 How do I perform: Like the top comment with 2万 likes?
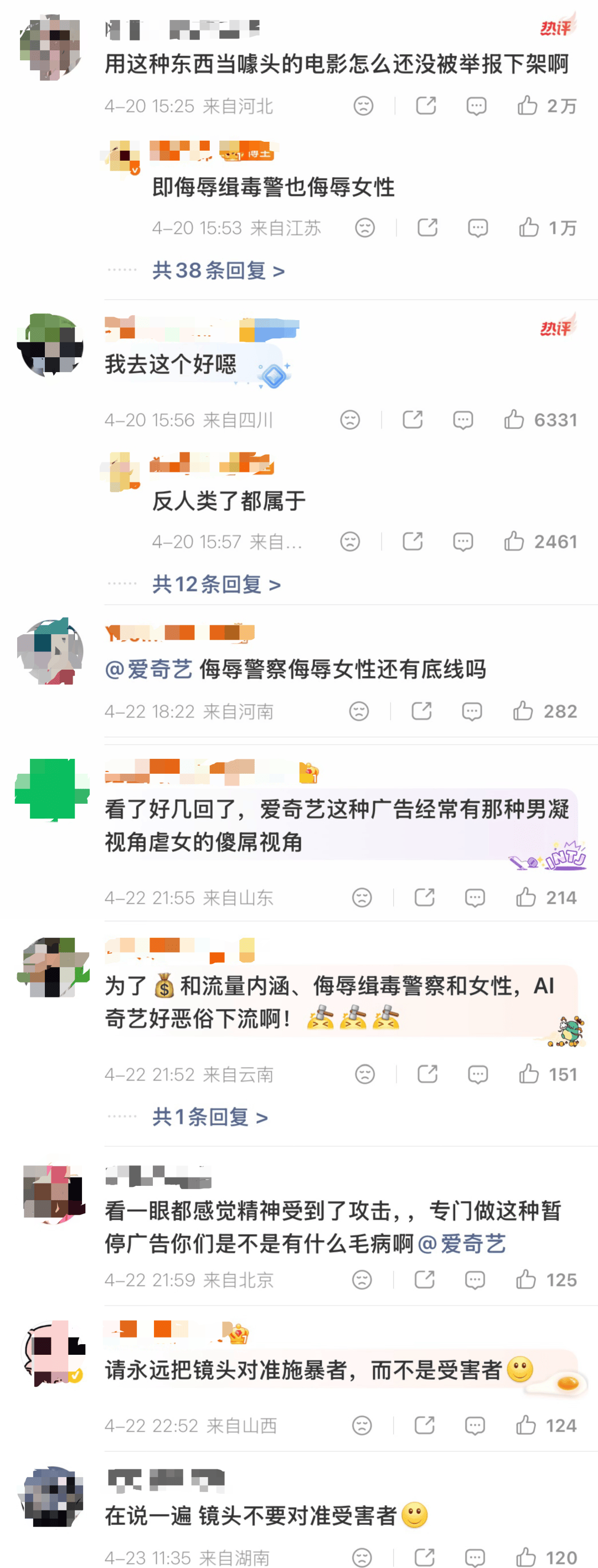530,105
